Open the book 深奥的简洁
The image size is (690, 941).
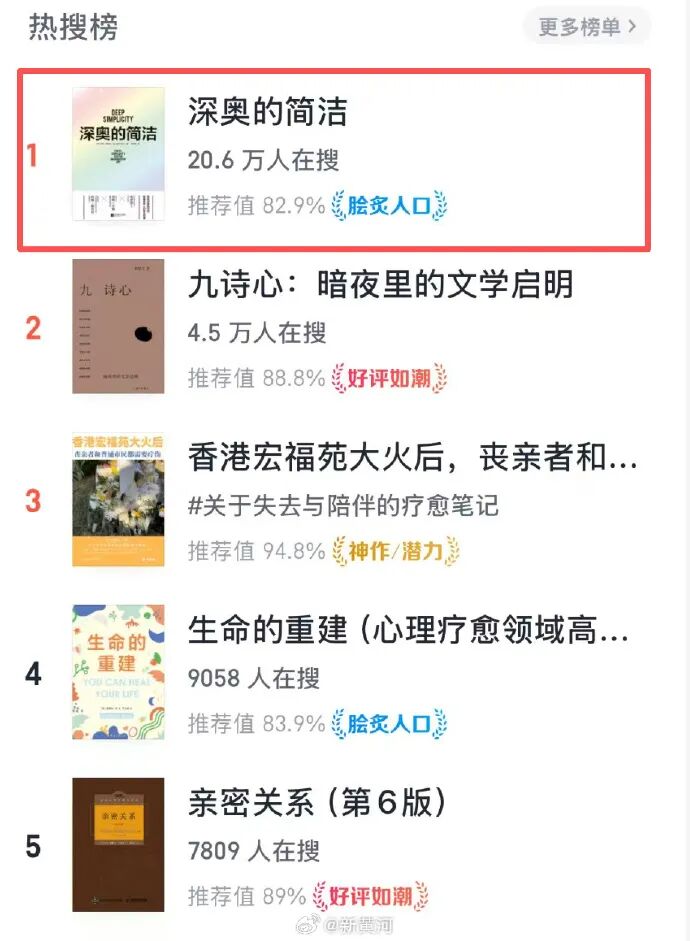coord(268,112)
